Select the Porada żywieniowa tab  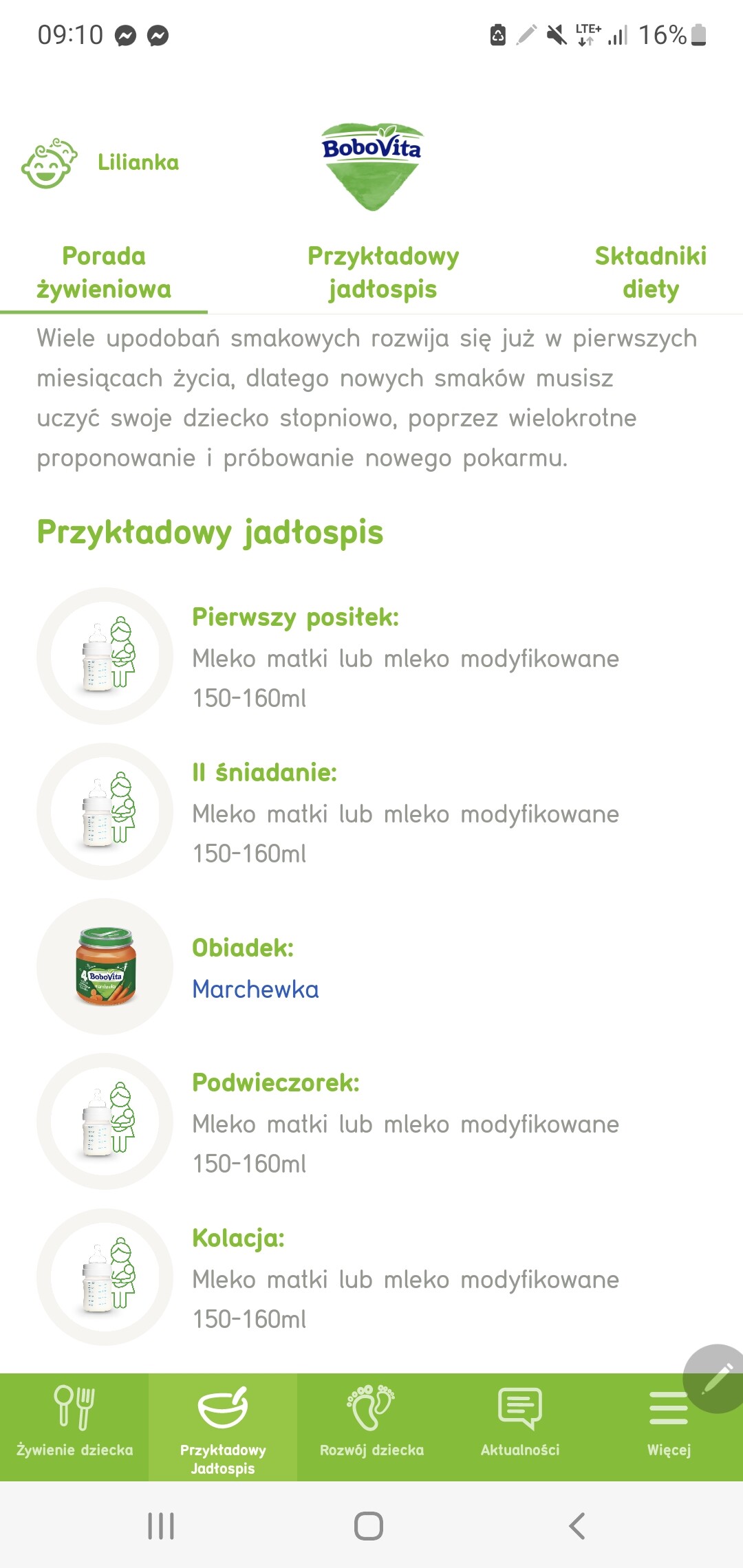click(x=104, y=273)
